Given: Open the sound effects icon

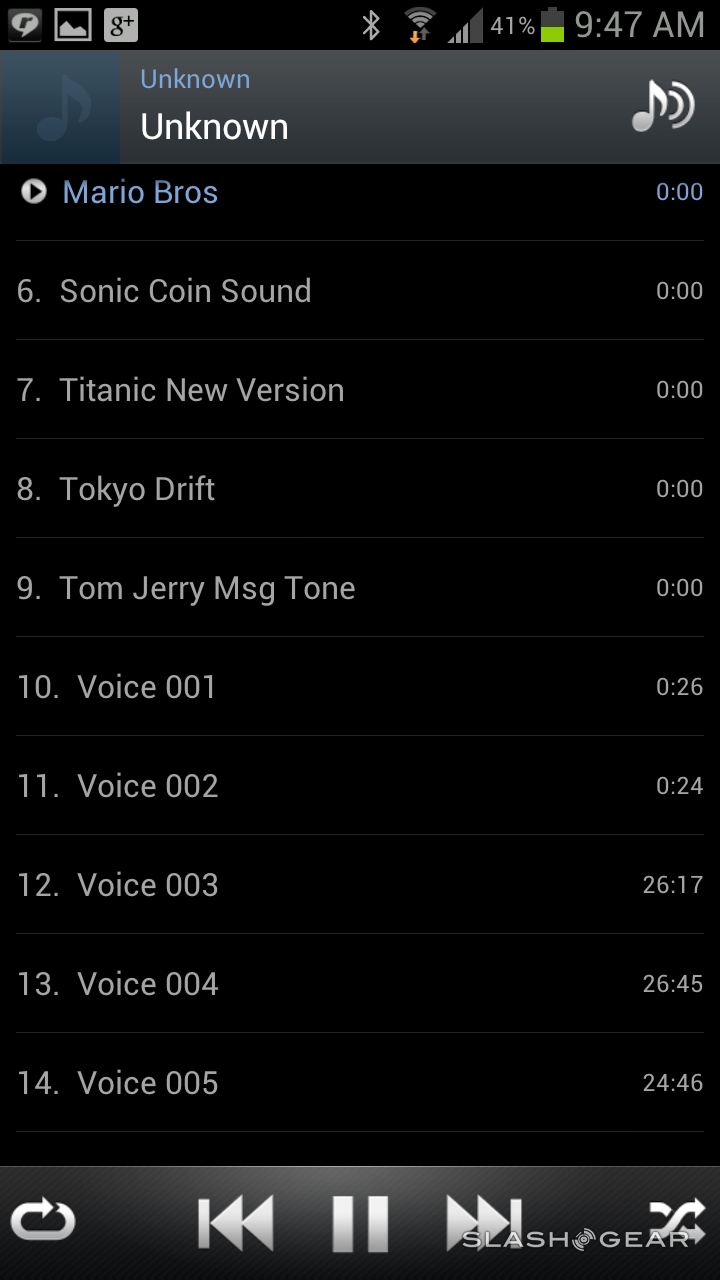Looking at the screenshot, I should (x=663, y=106).
